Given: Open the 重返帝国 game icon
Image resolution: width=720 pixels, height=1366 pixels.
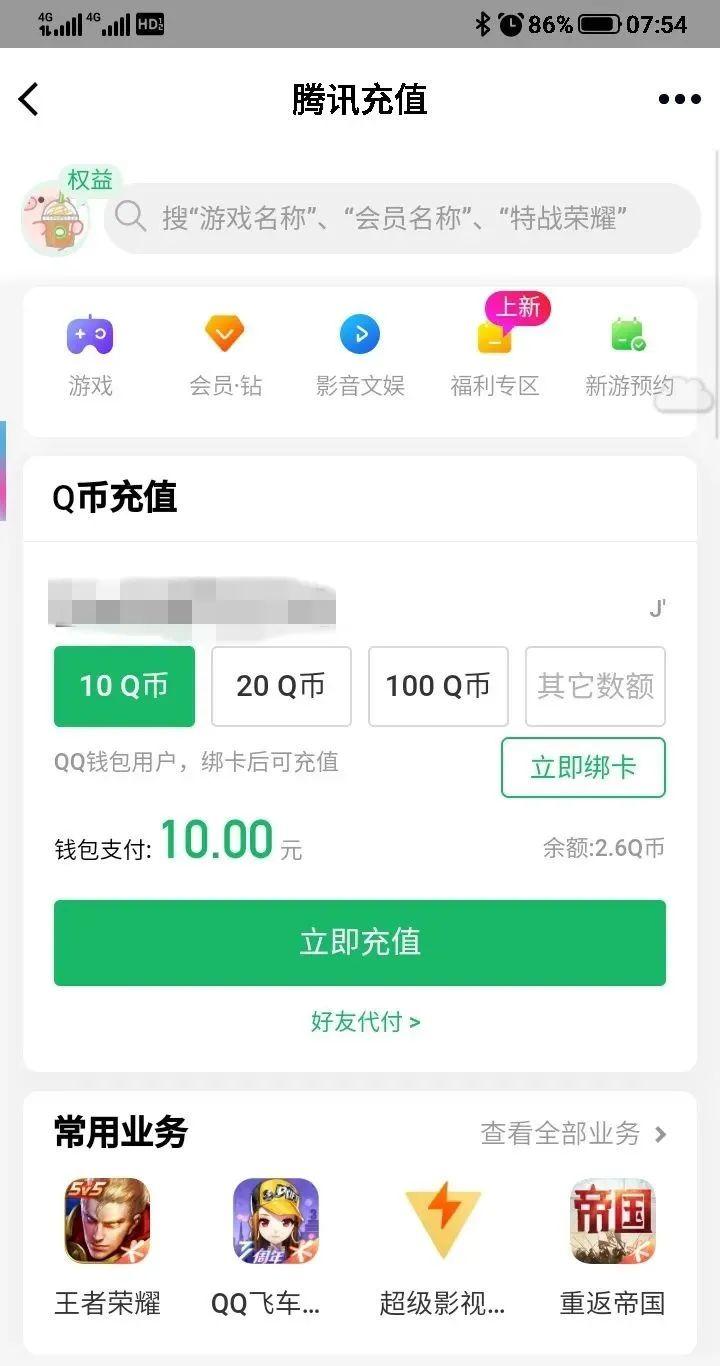Looking at the screenshot, I should 611,1219.
